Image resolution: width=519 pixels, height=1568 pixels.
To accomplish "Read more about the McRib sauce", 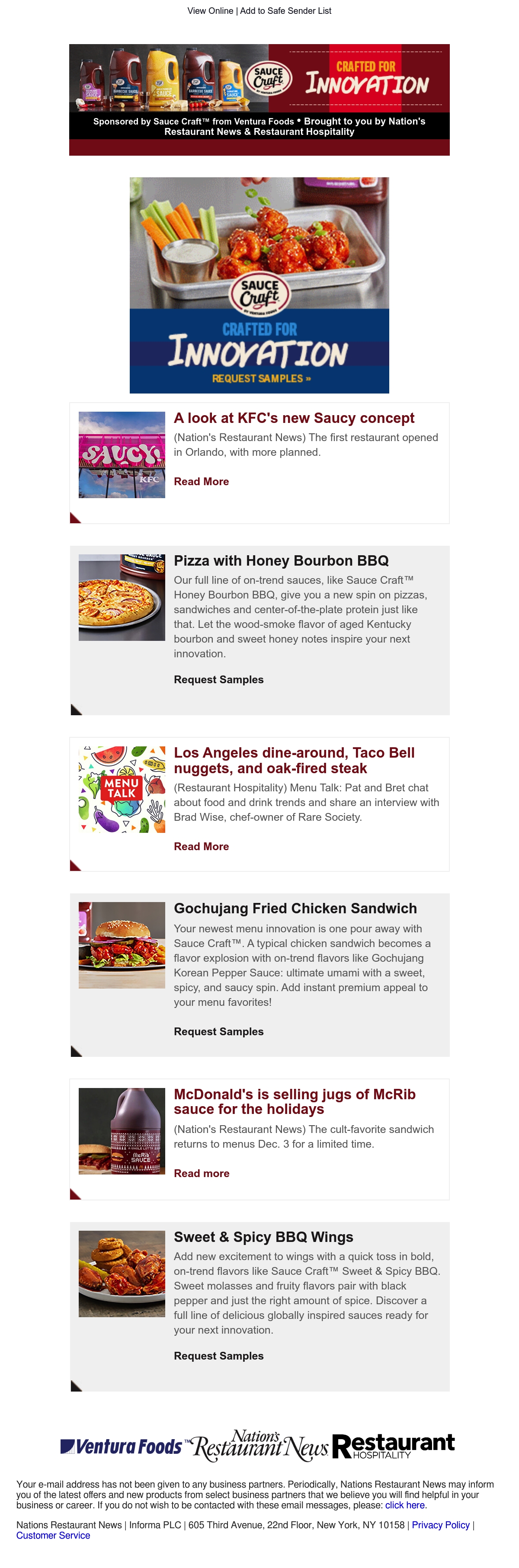I will [202, 1173].
